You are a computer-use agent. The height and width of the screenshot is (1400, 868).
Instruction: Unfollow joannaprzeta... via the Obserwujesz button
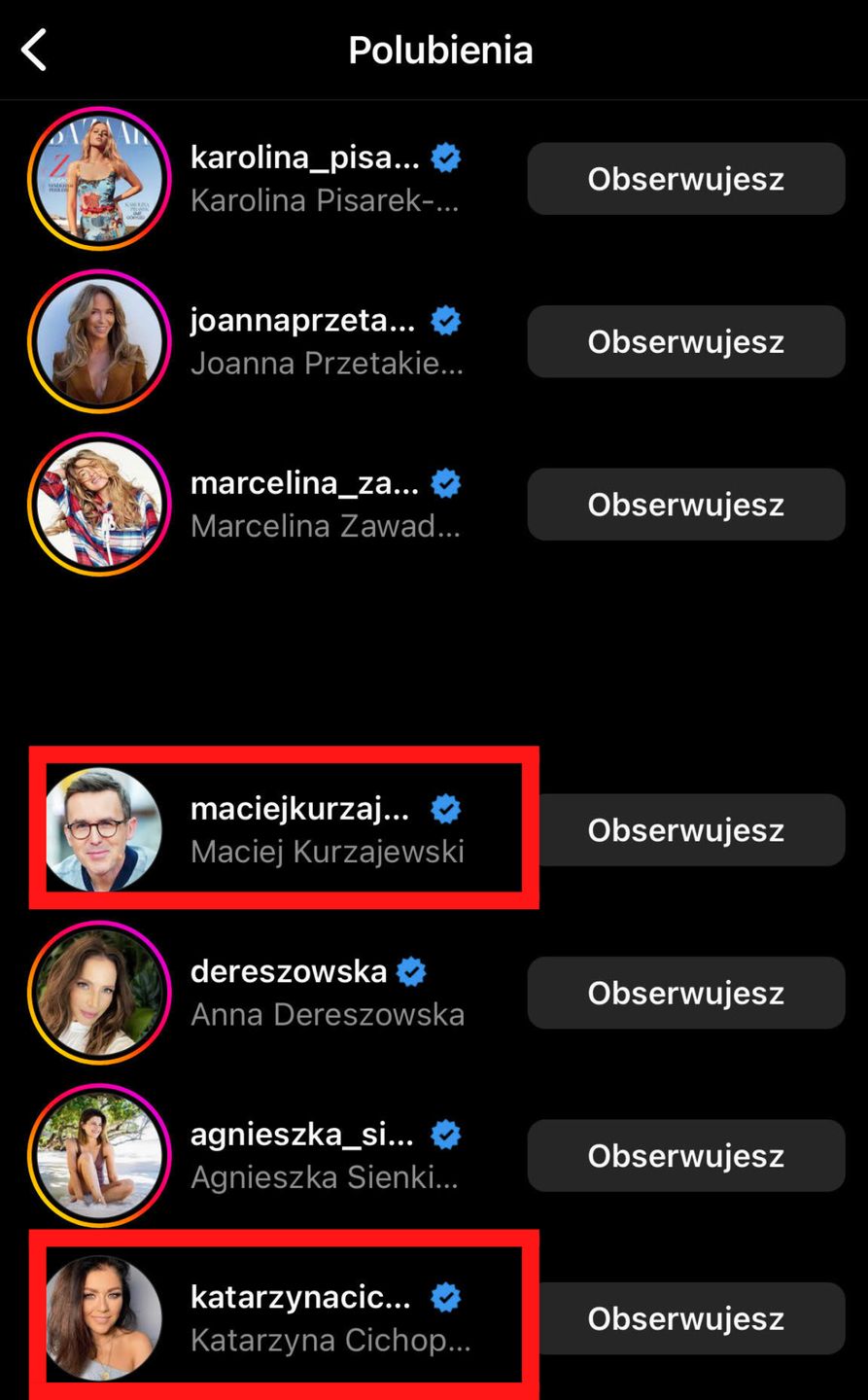point(685,342)
